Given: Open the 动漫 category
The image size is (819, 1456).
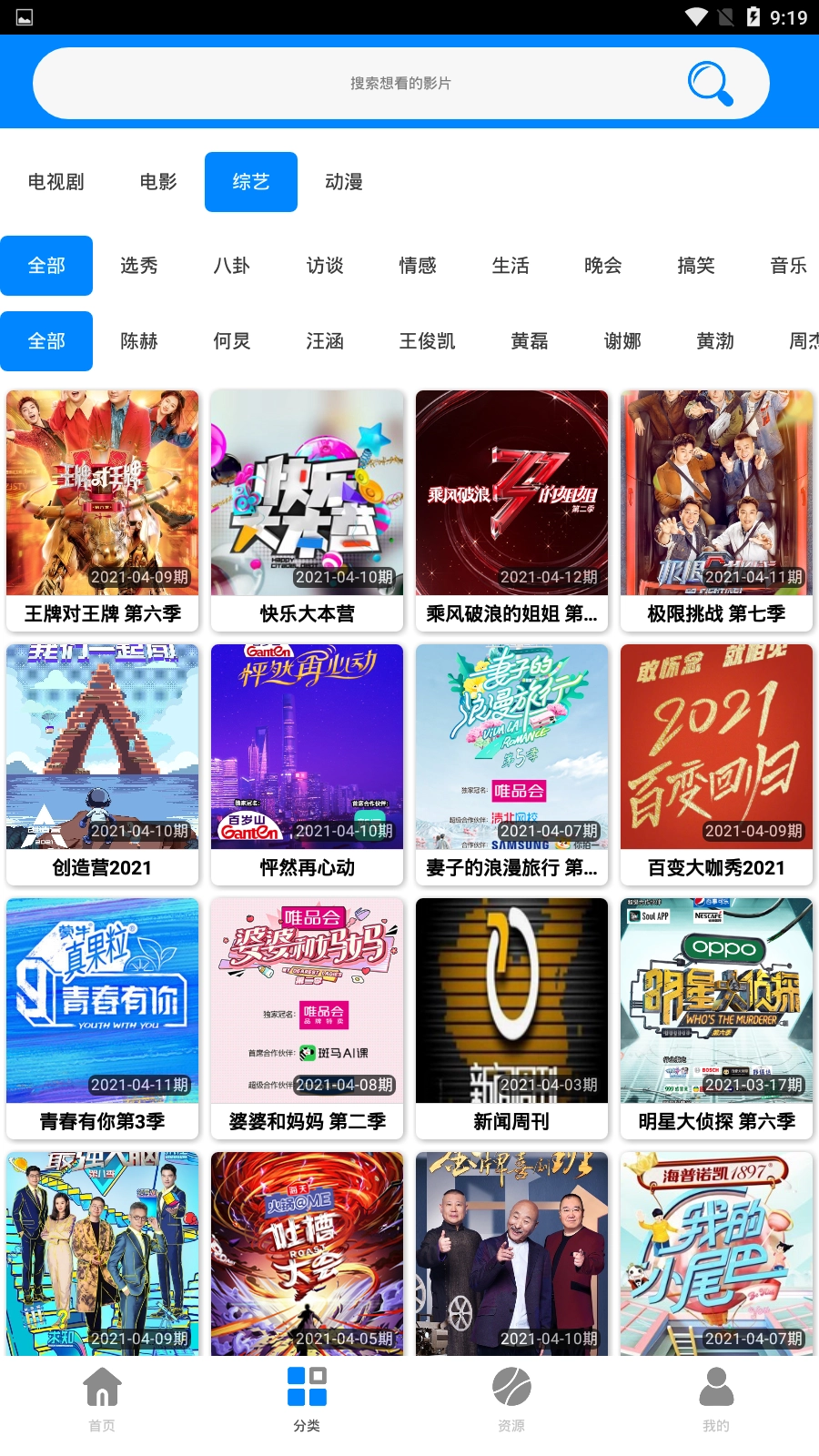Looking at the screenshot, I should click(x=344, y=182).
